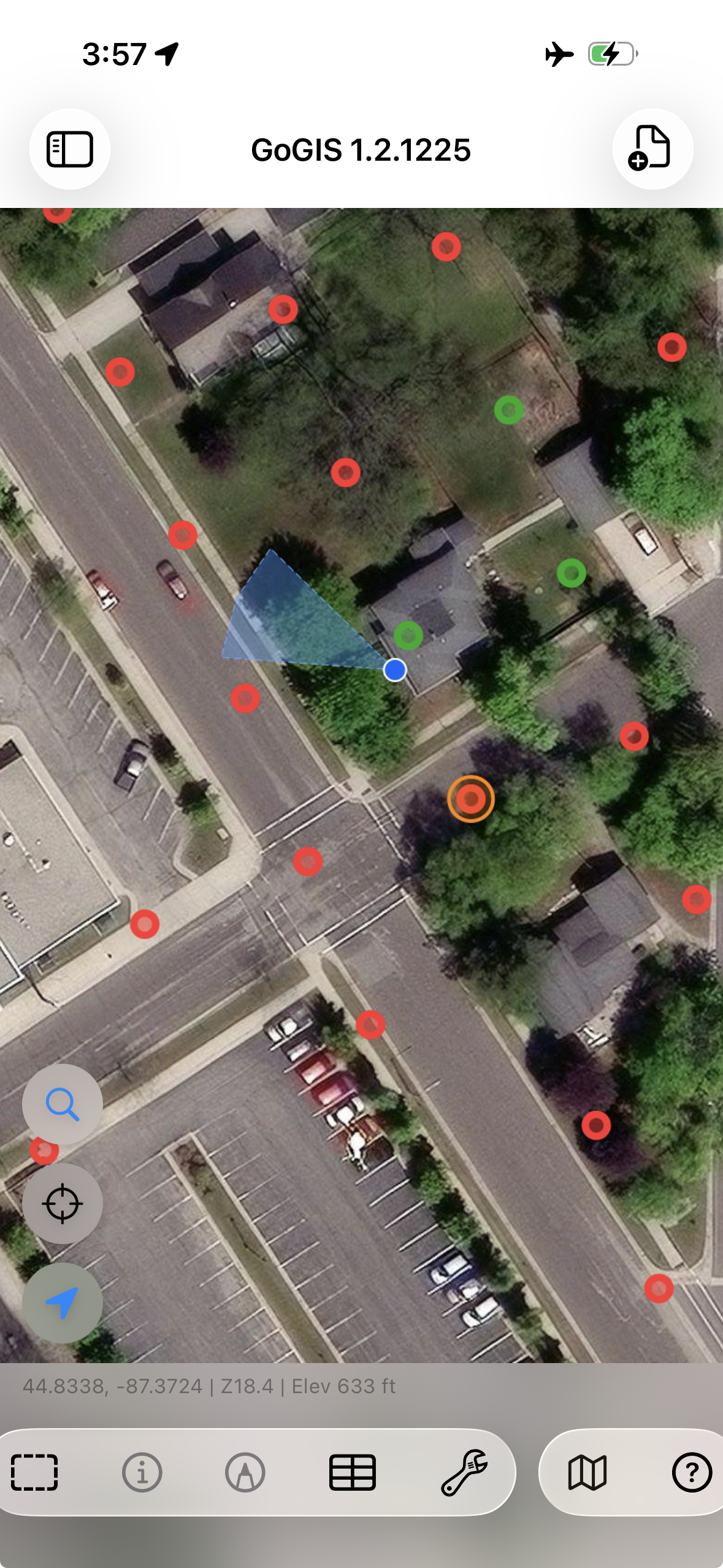The width and height of the screenshot is (723, 1568).
Task: Create a new document with the add-file icon
Action: (x=652, y=149)
